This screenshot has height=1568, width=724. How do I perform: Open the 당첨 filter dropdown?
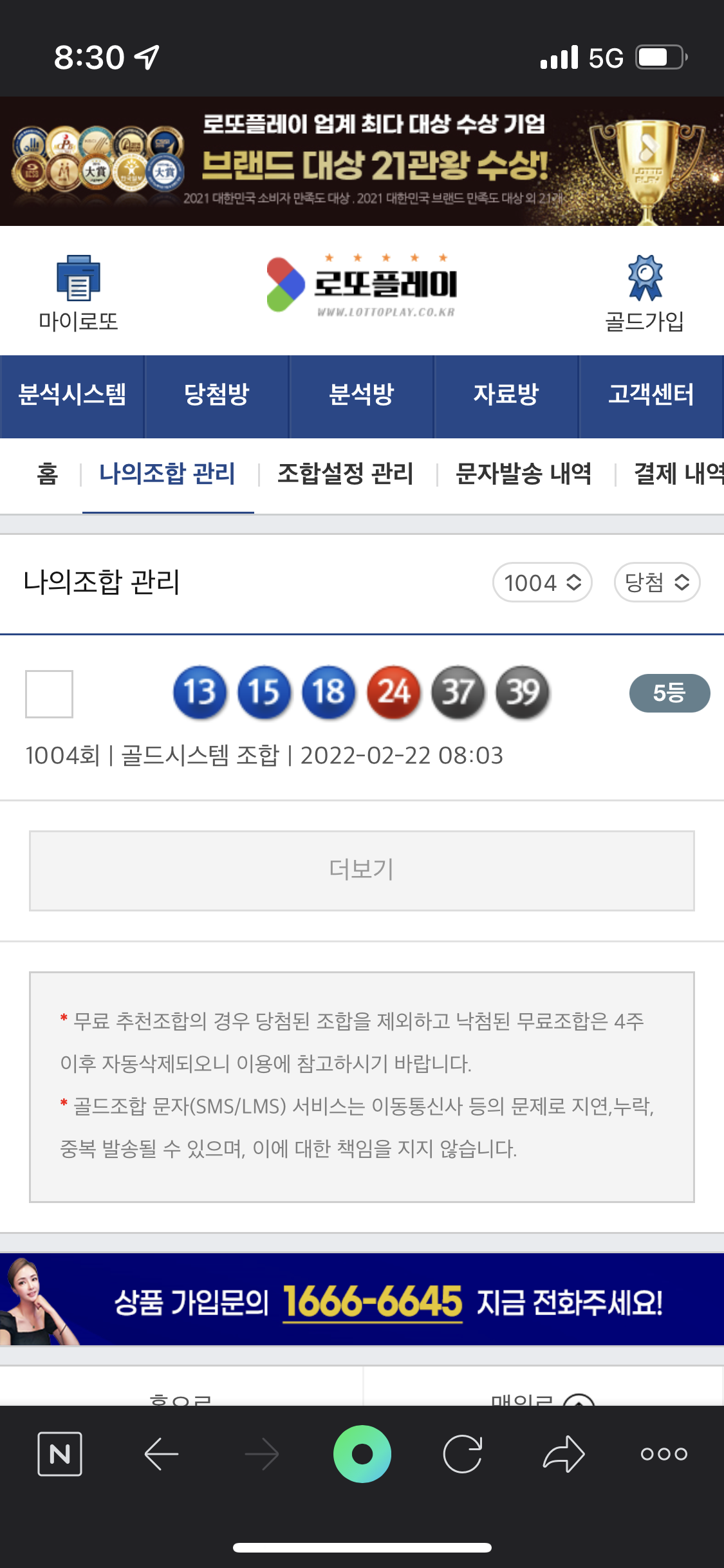[x=656, y=583]
